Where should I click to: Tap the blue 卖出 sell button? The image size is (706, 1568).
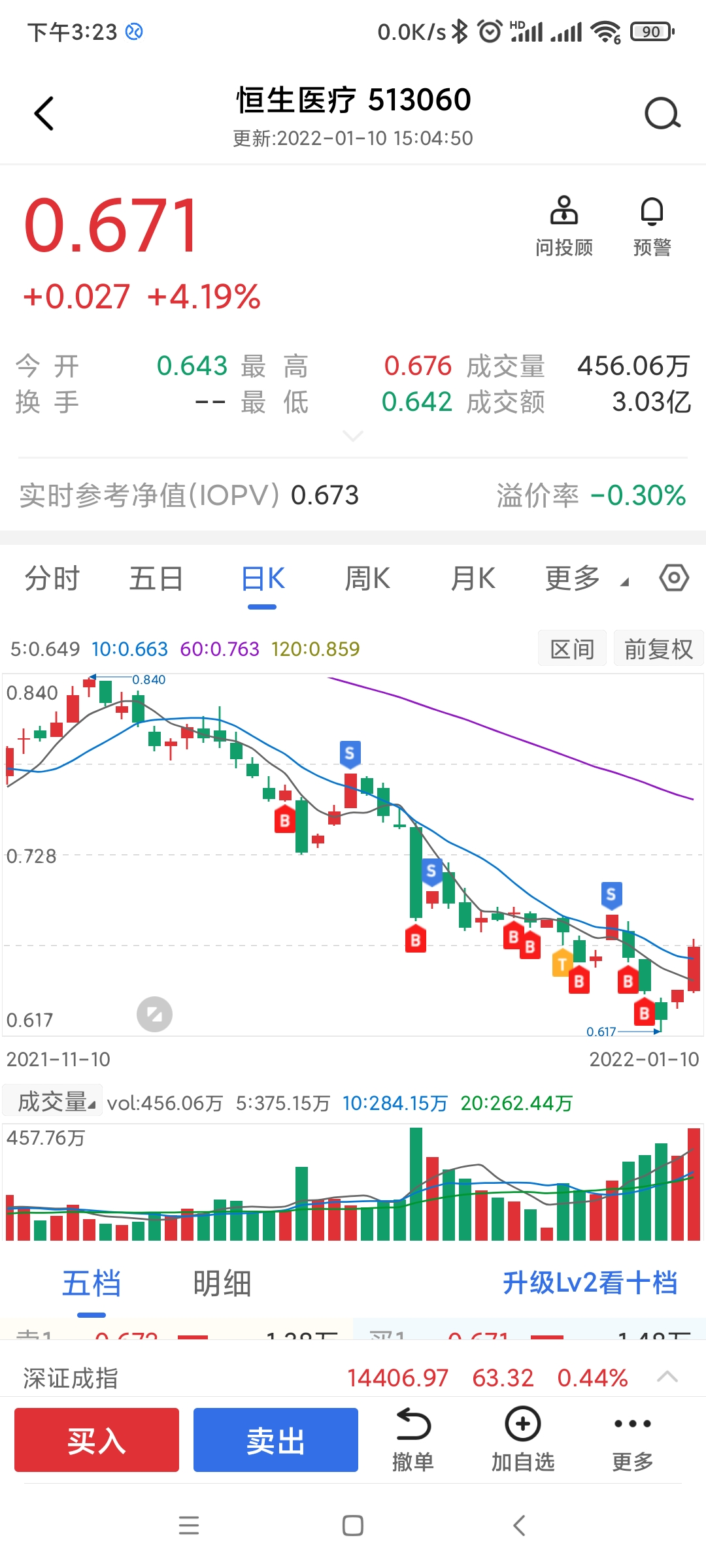pos(276,1440)
